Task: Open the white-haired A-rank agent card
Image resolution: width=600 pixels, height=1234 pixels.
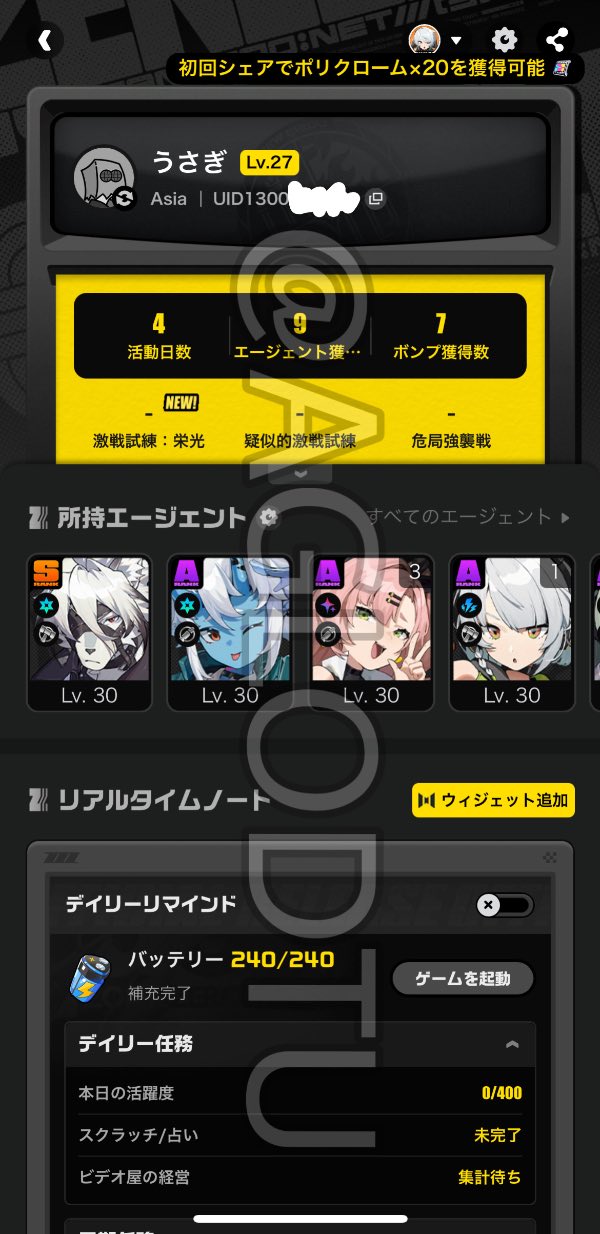Action: click(511, 633)
